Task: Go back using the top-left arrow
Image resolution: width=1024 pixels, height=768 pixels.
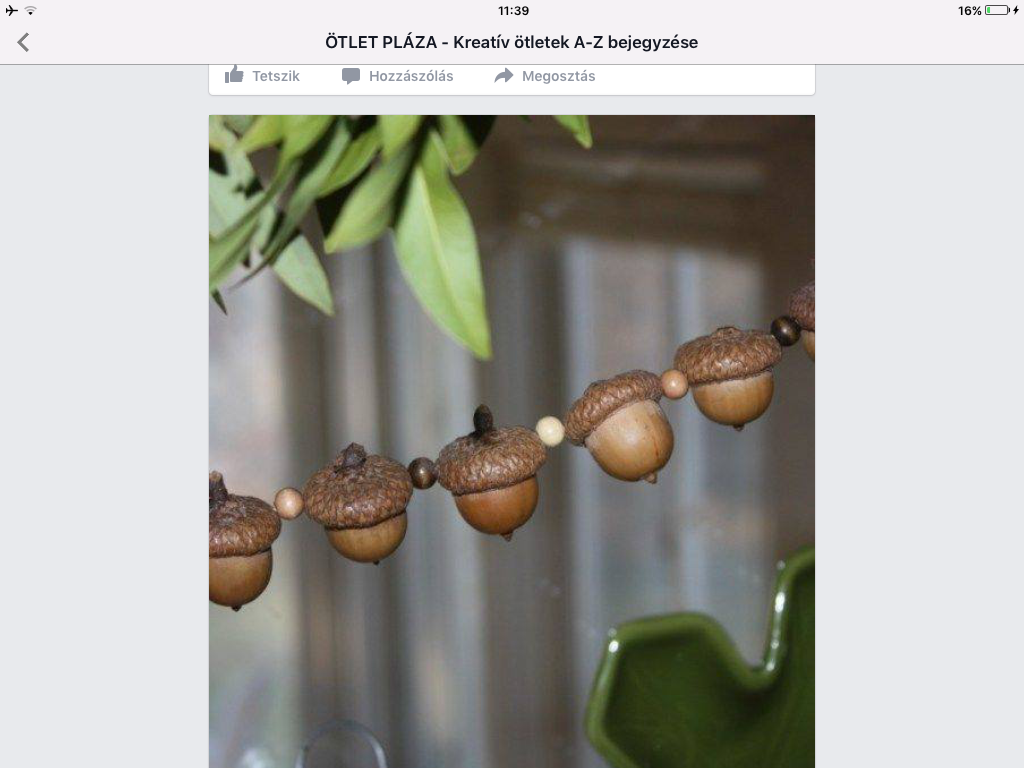Action: 23,42
